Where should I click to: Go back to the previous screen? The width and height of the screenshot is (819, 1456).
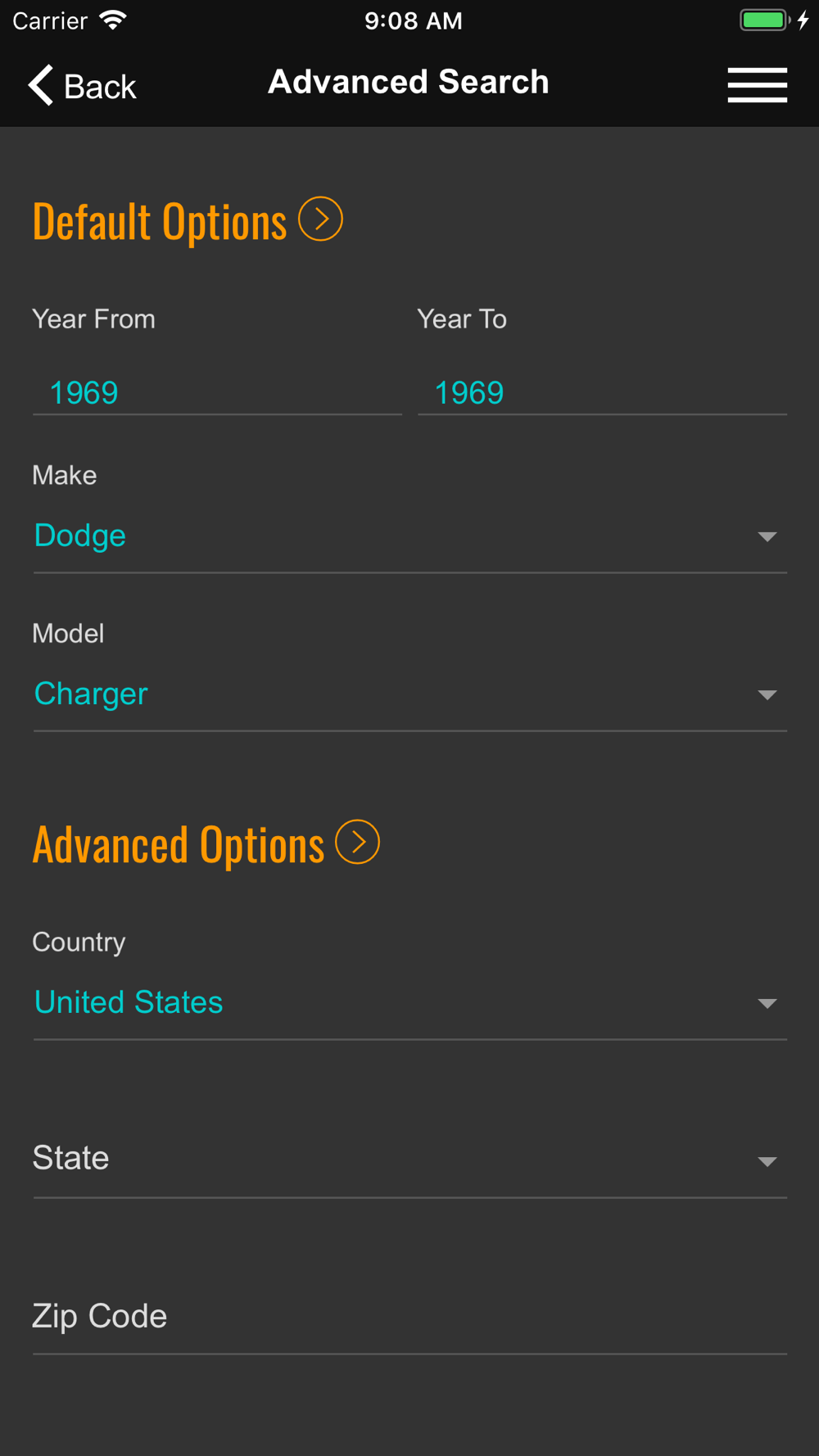[82, 85]
